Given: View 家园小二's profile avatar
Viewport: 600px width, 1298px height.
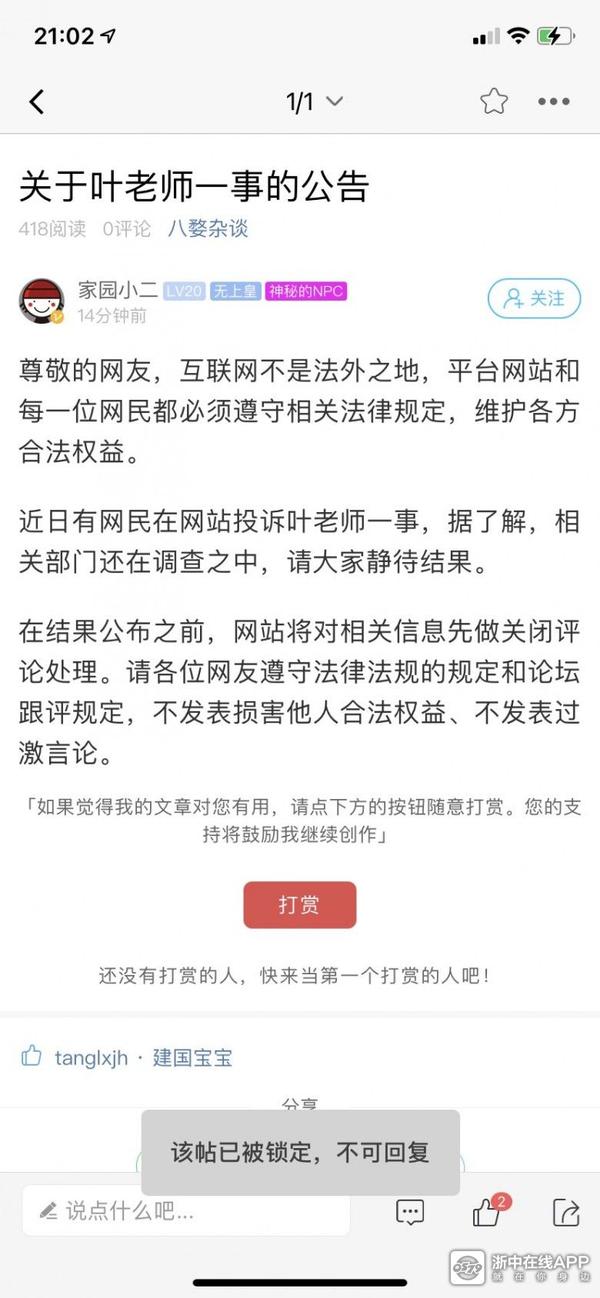Looking at the screenshot, I should click(x=43, y=300).
